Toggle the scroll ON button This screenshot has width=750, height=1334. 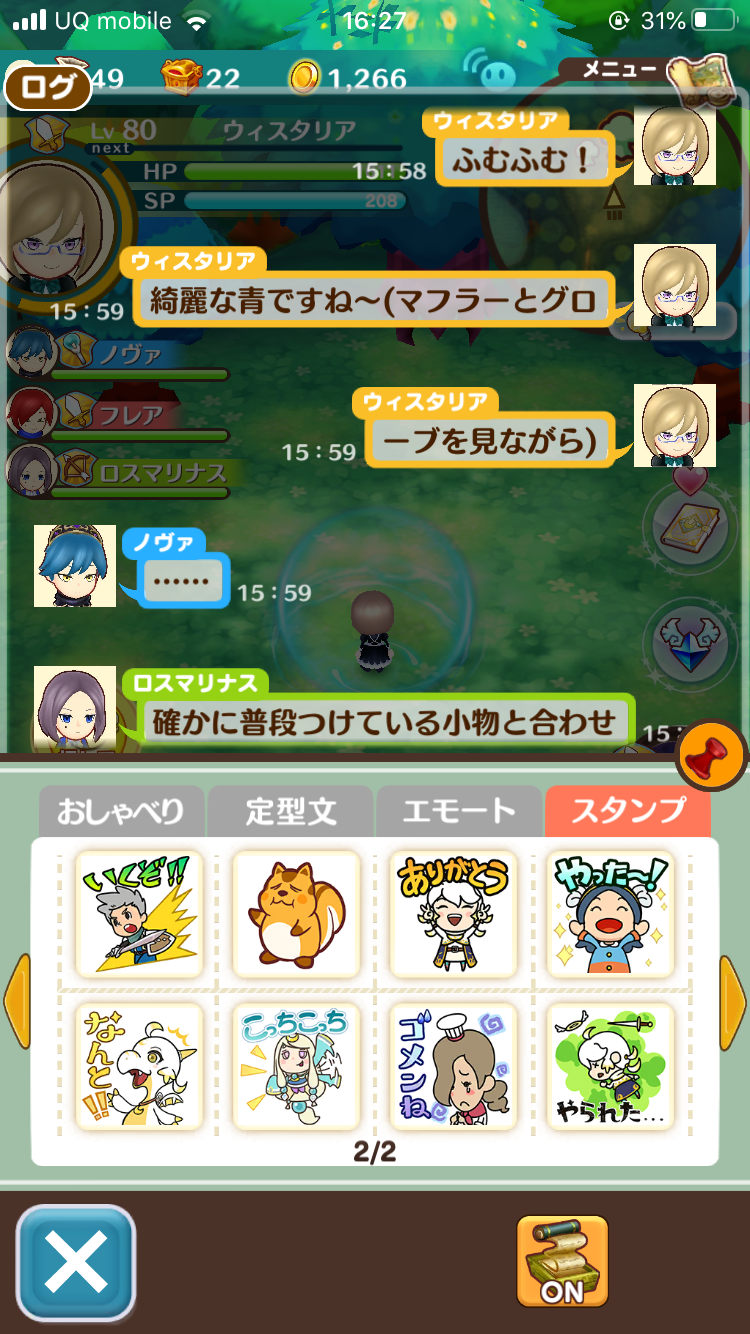(x=562, y=1262)
